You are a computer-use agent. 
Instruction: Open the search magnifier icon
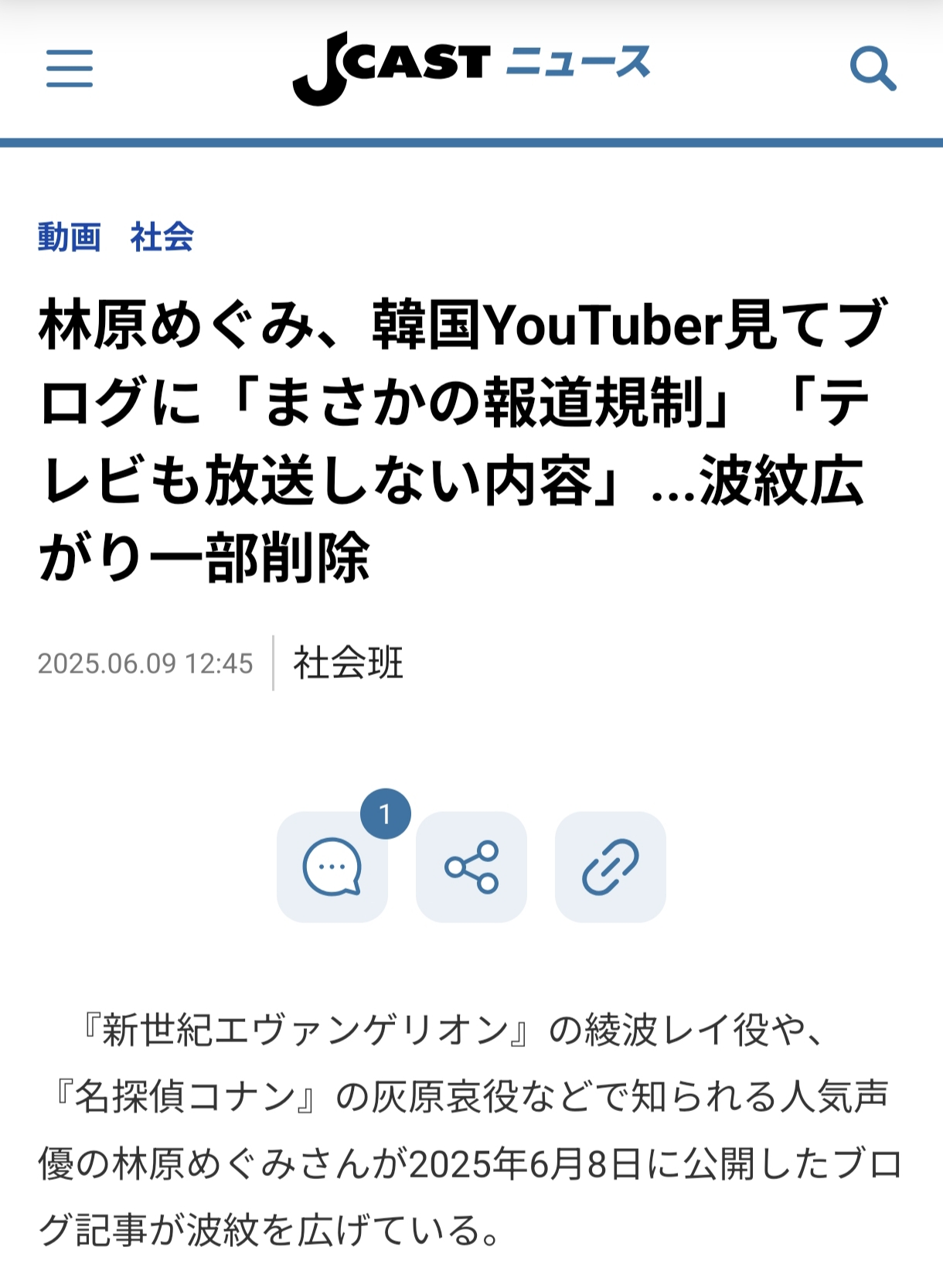point(873,69)
